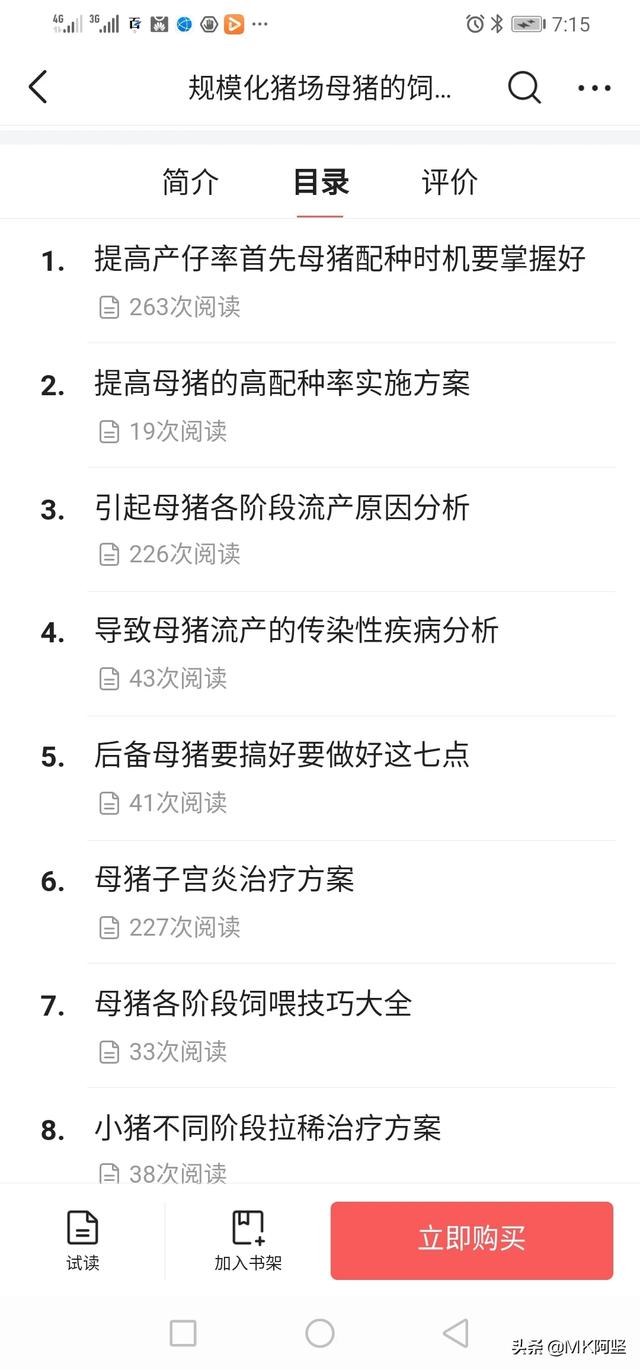Tap 试读 to preview the book
Viewport: 640px width, 1370px height.
(x=83, y=1240)
